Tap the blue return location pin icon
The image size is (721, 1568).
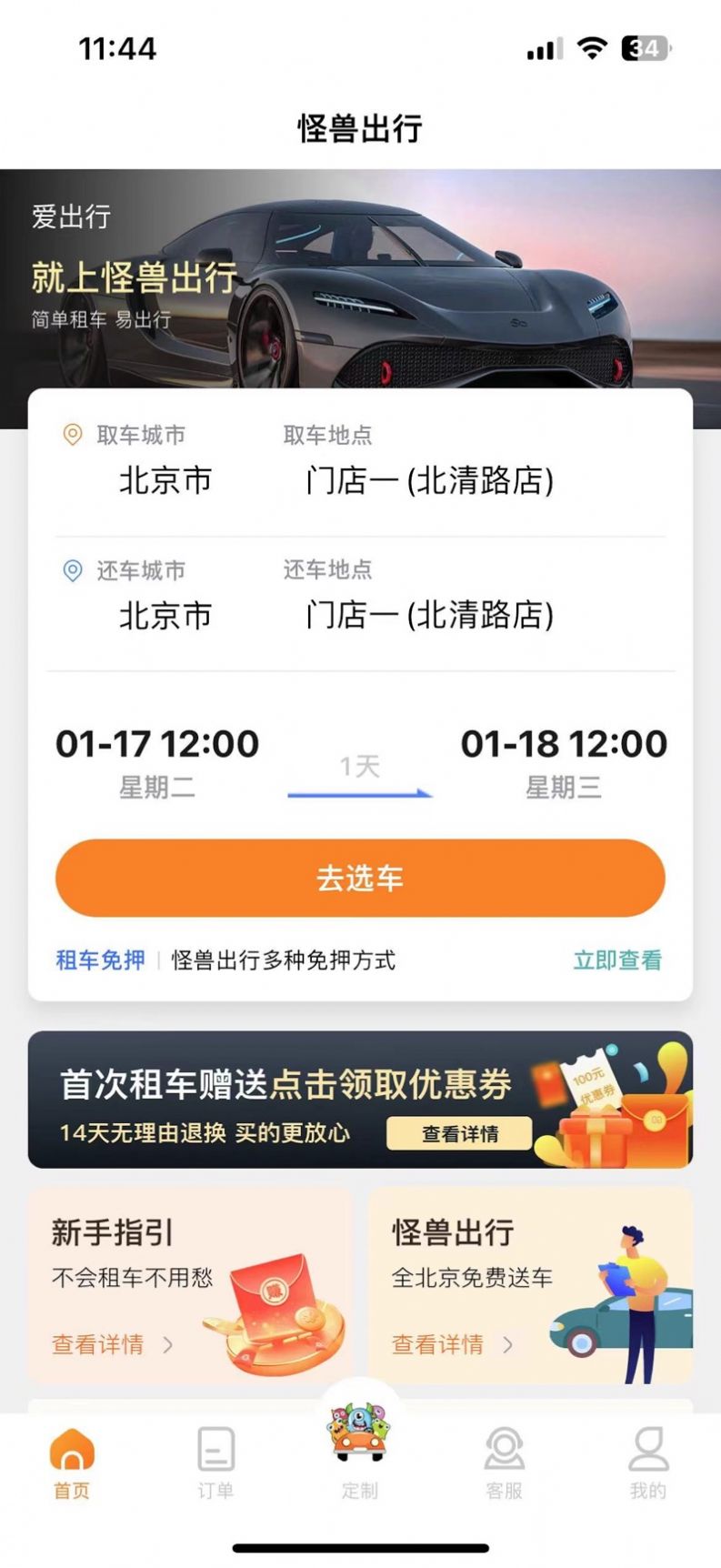(72, 570)
